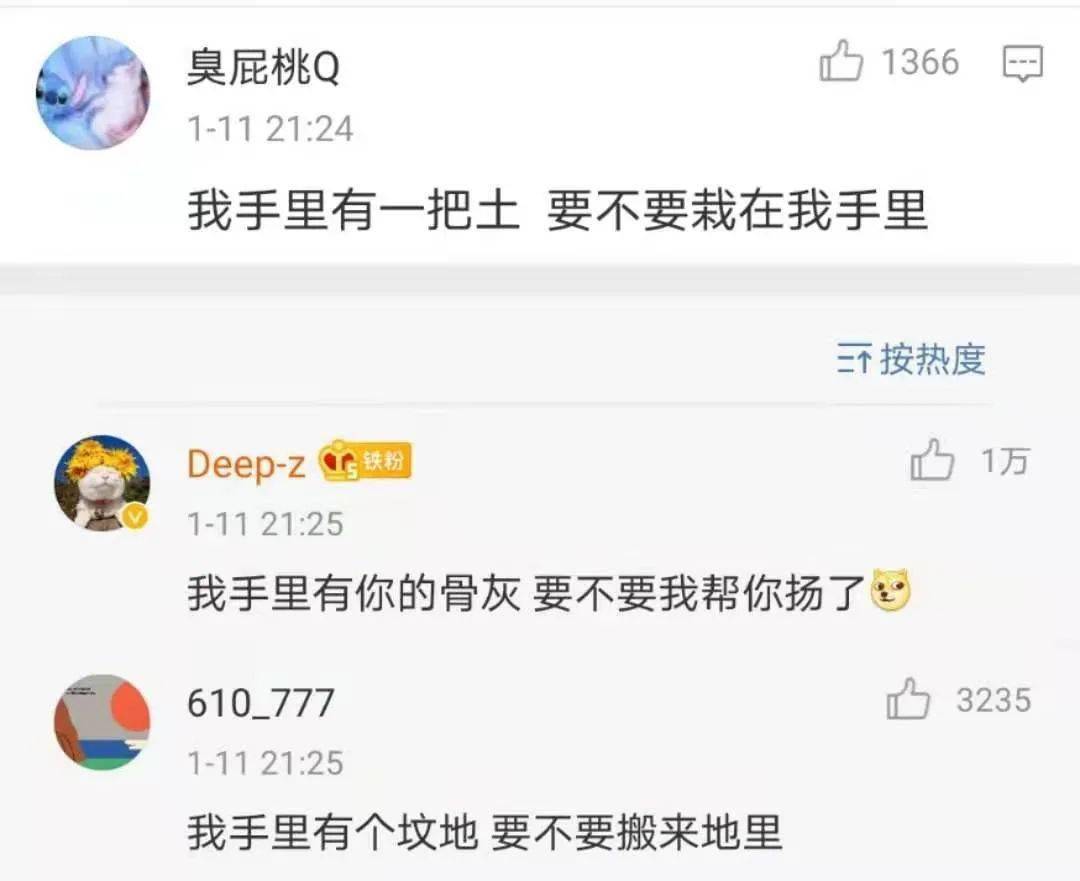Like Deep-z's reply
The height and width of the screenshot is (881, 1080).
932,462
